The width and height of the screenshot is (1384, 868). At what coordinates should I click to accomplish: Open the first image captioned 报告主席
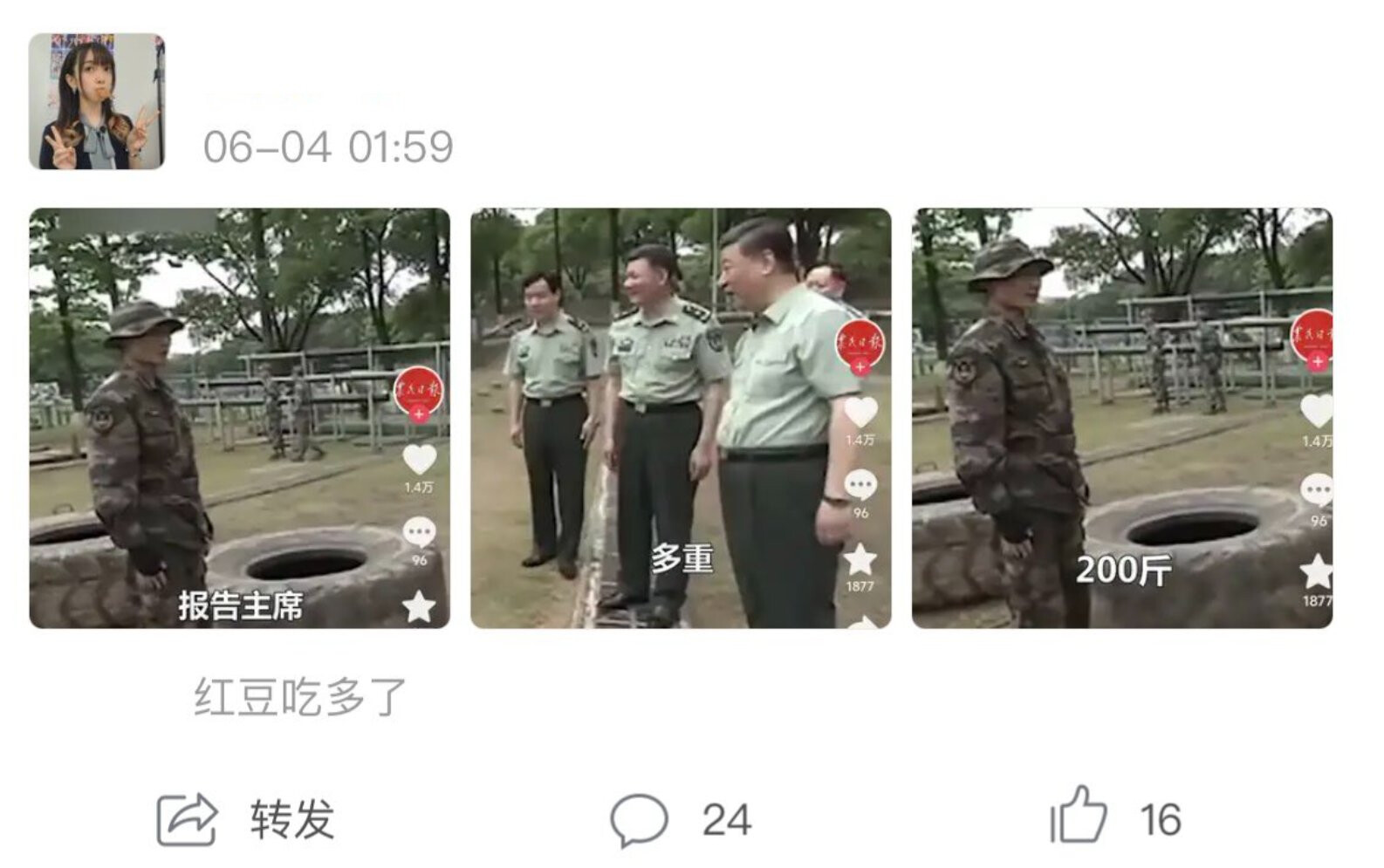tap(239, 418)
